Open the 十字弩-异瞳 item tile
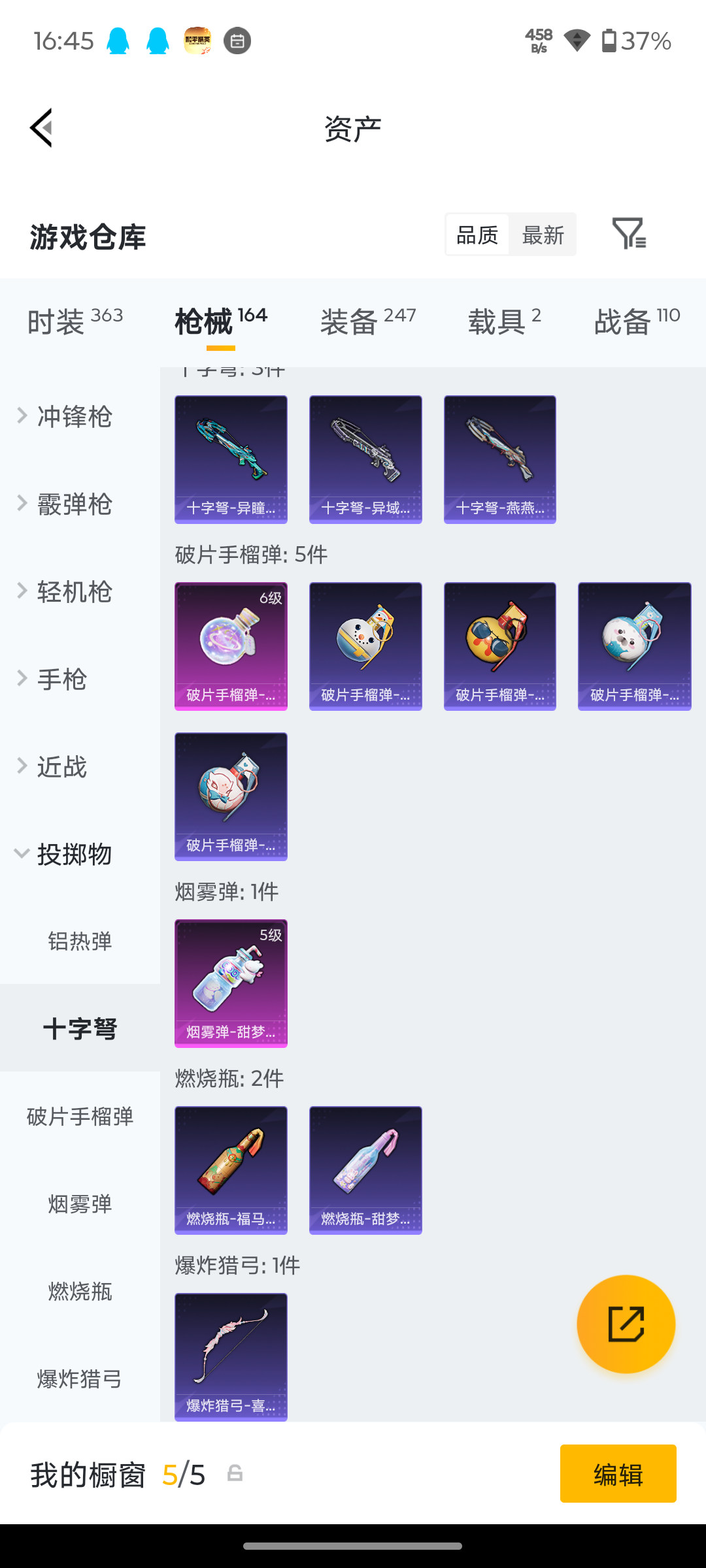 click(231, 459)
